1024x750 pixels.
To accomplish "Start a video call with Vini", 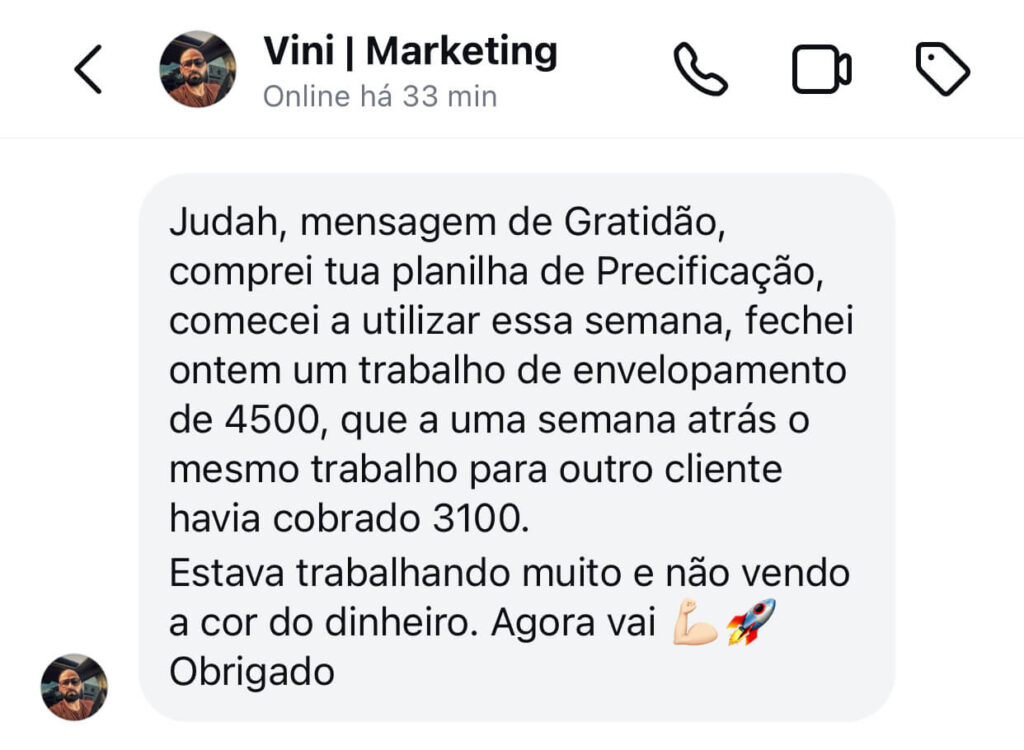I will point(821,70).
